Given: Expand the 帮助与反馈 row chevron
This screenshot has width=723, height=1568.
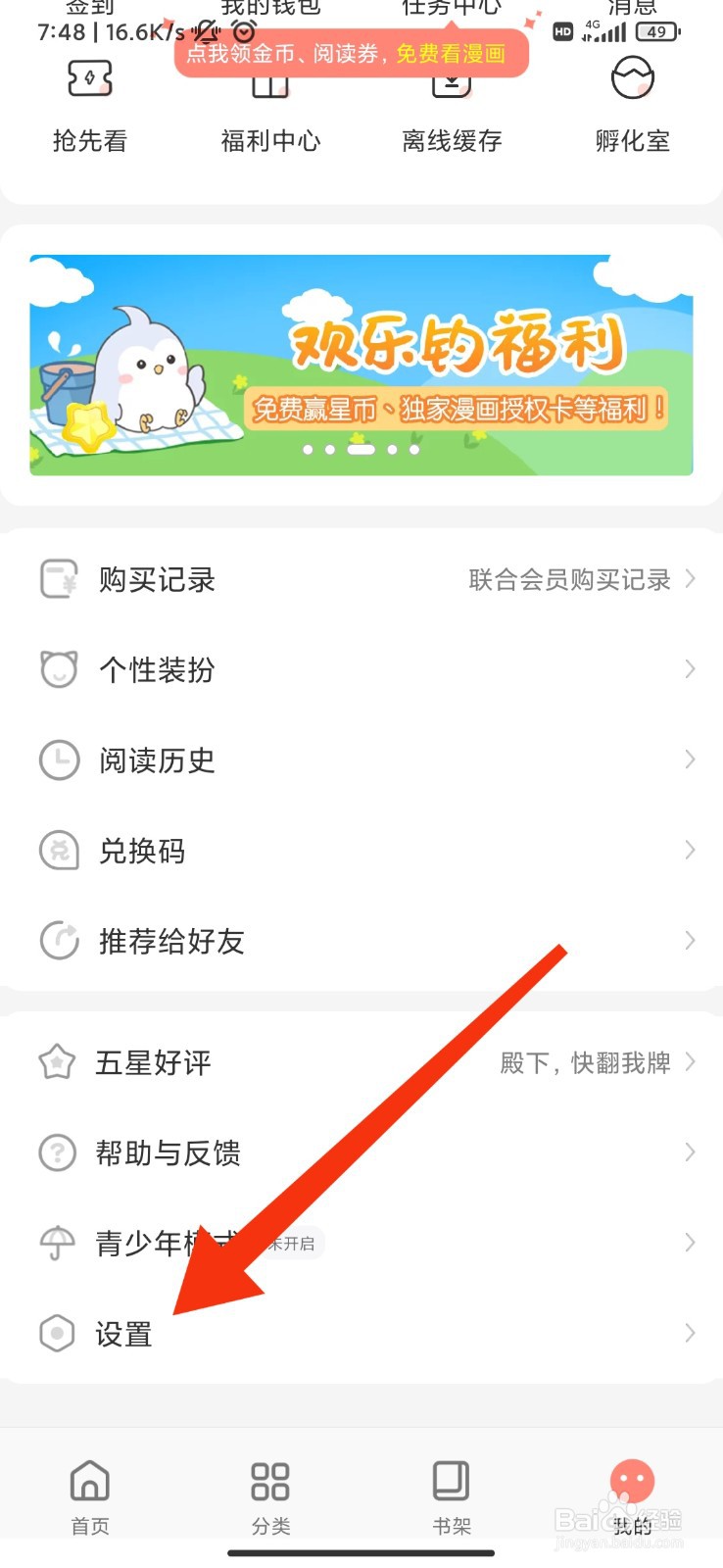Looking at the screenshot, I should pos(690,1152).
